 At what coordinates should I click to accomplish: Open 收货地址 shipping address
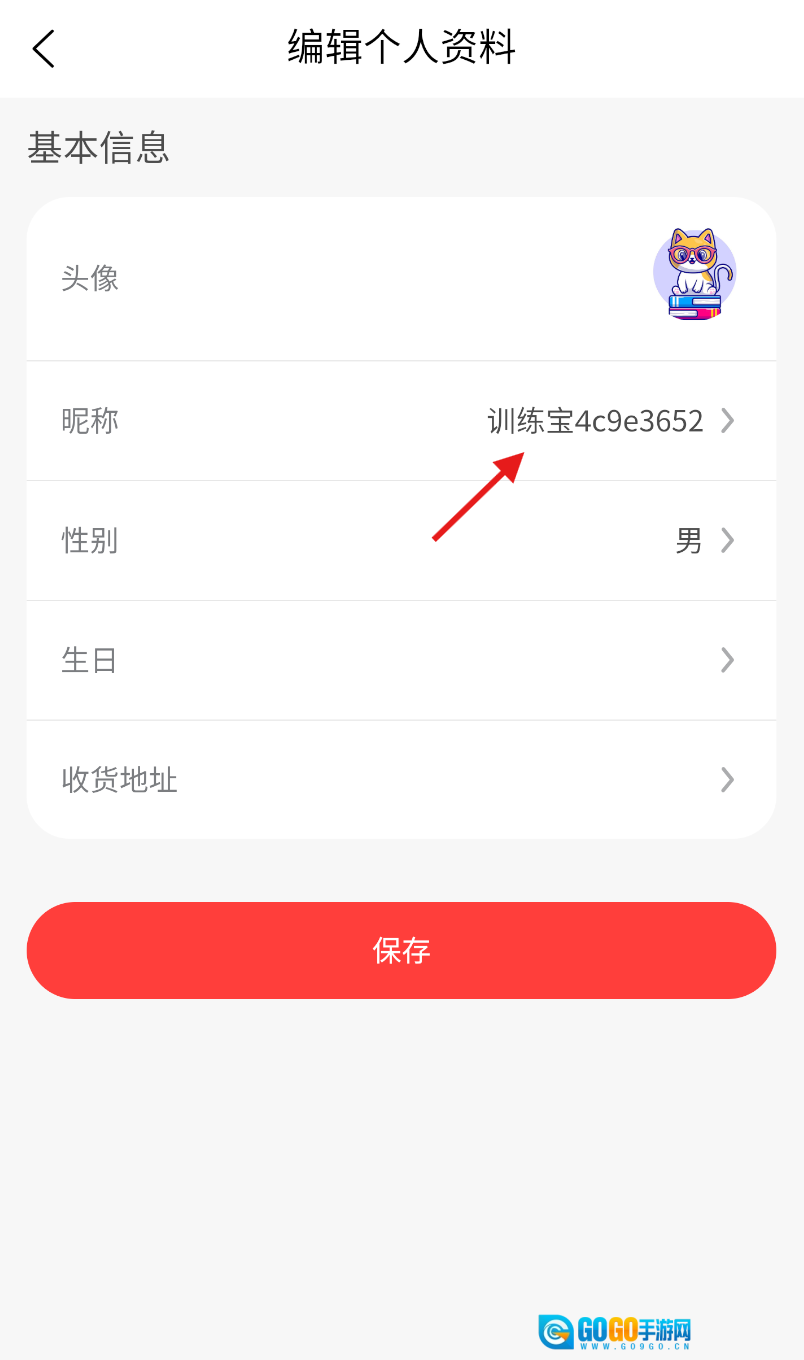(x=400, y=780)
